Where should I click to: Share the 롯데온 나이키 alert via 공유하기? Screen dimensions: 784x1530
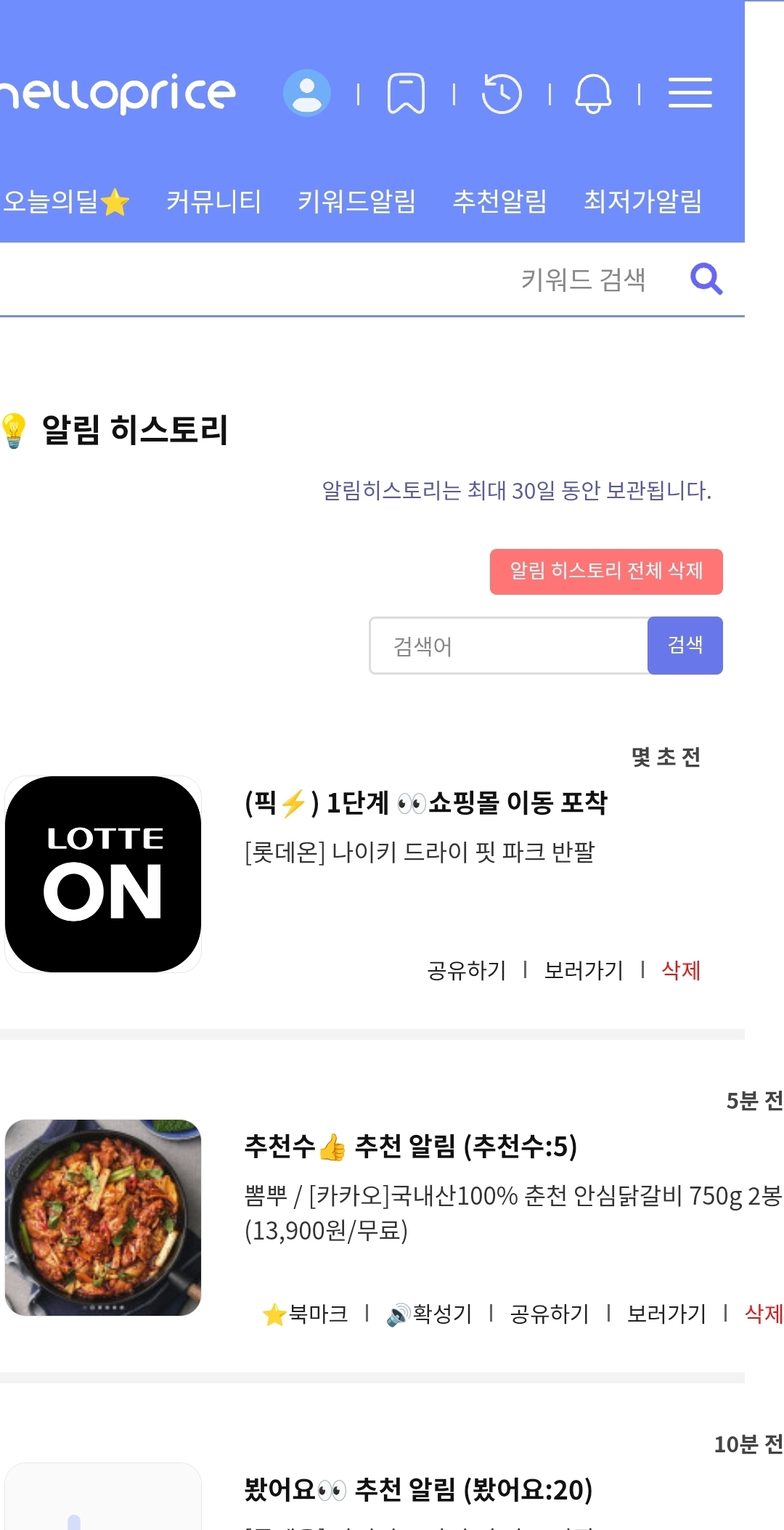pyautogui.click(x=466, y=970)
